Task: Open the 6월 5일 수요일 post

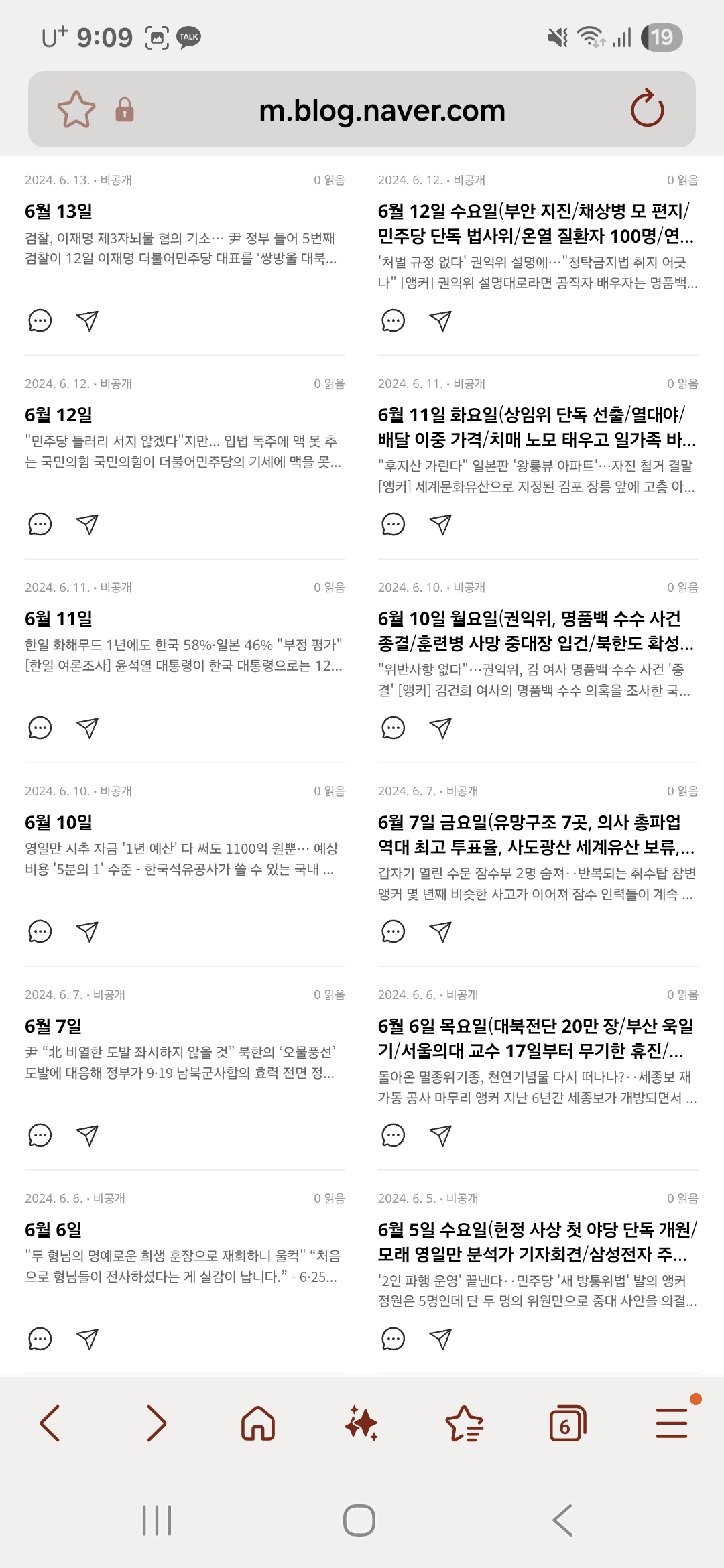Action: (534, 1242)
